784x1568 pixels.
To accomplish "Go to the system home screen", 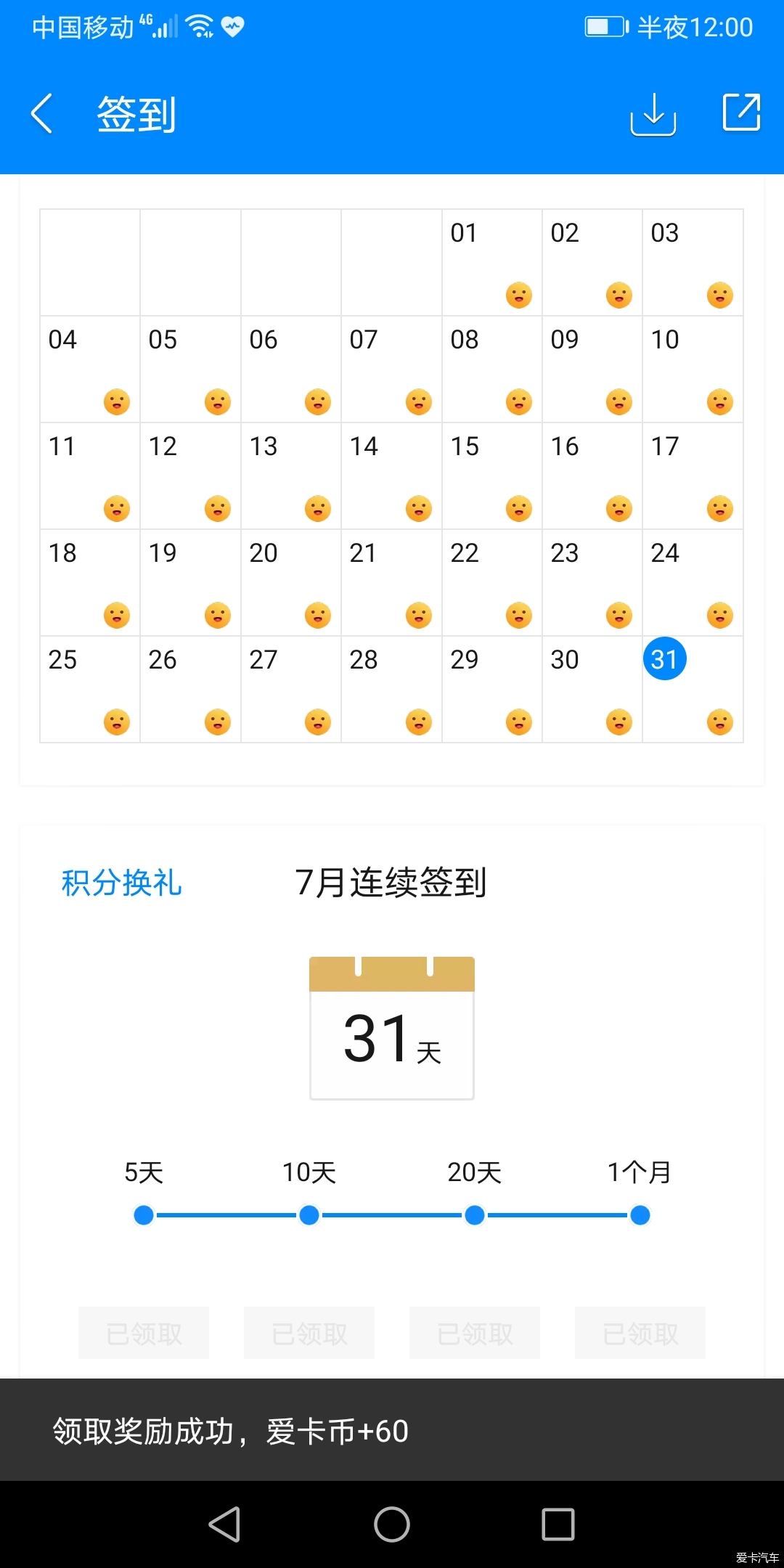I will point(392,1524).
